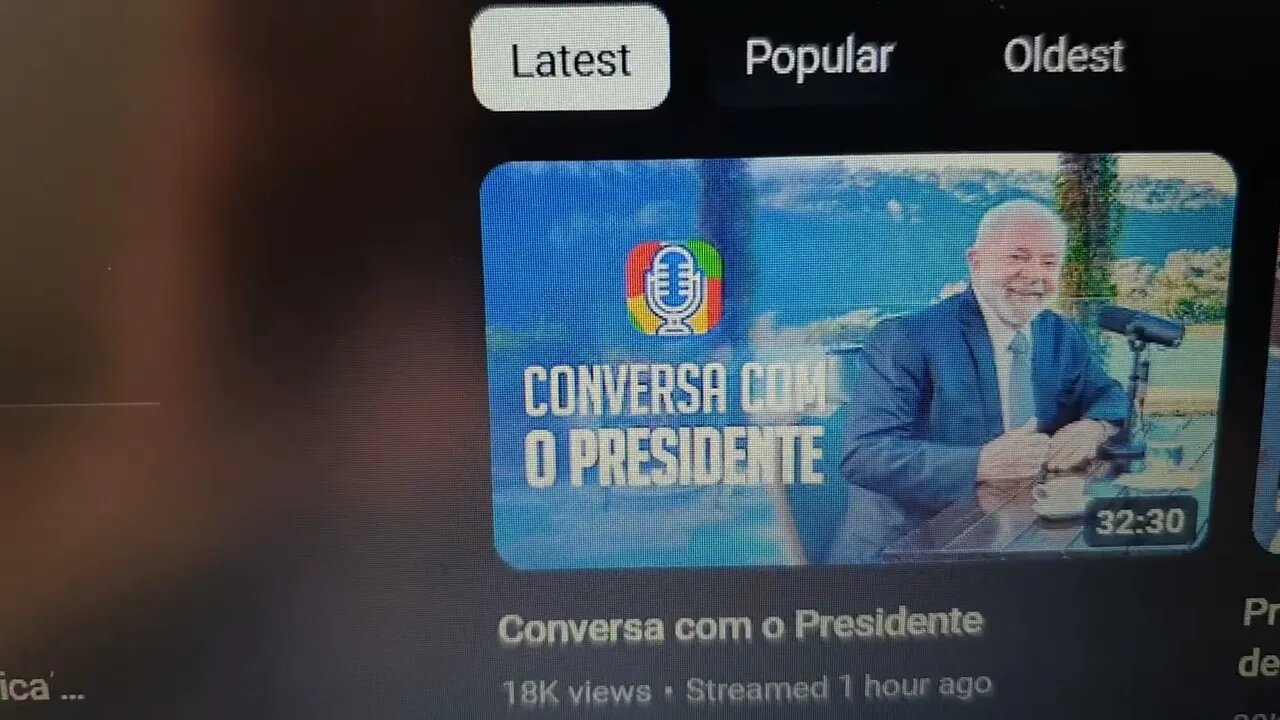Select the Latest sort chip

(x=570, y=58)
